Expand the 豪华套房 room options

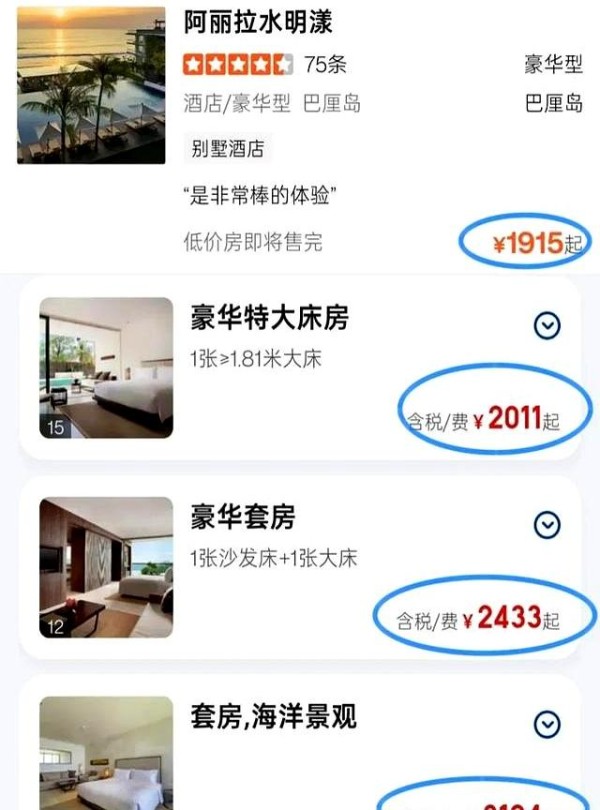(547, 524)
